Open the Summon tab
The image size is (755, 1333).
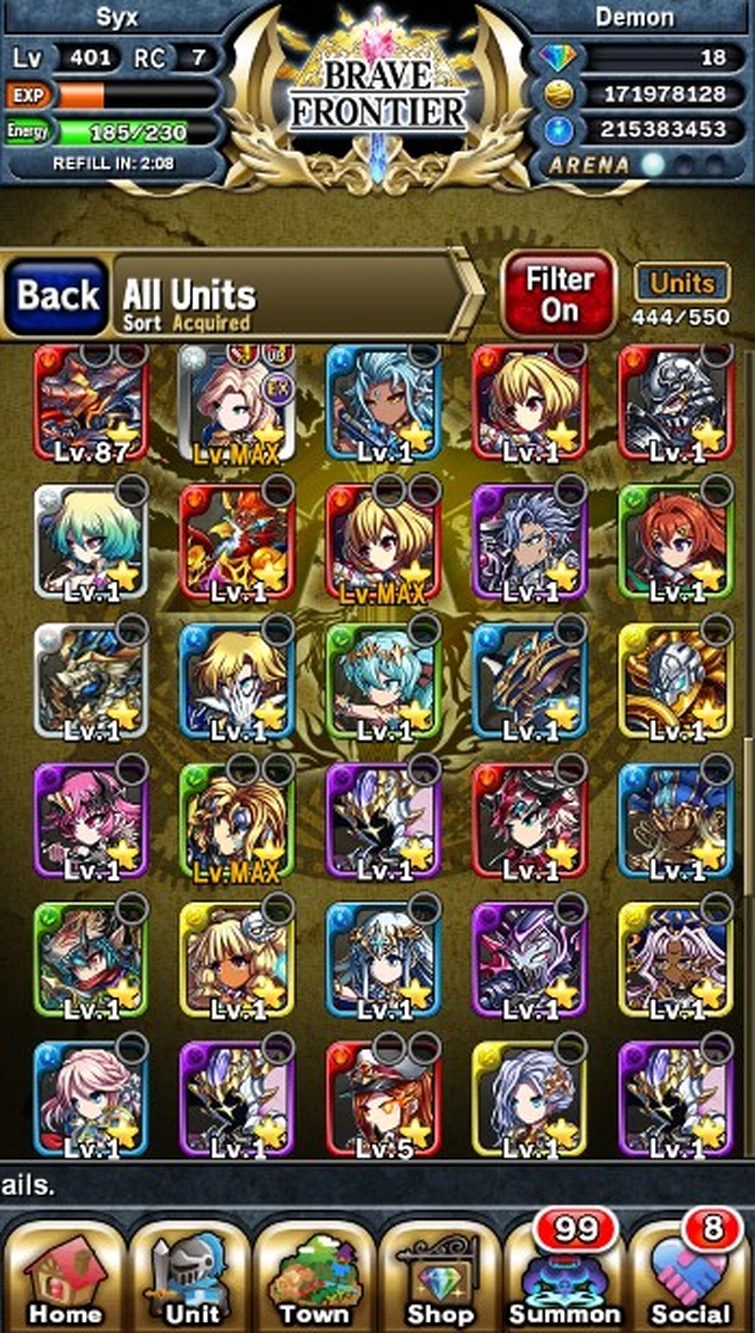[x=564, y=1270]
